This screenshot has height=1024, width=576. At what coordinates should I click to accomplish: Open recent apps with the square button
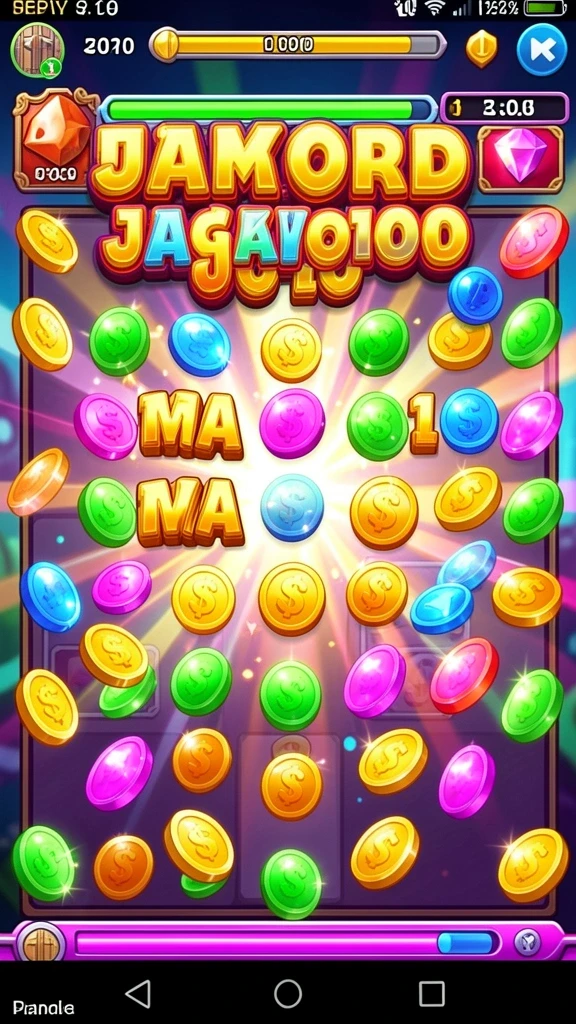432,993
